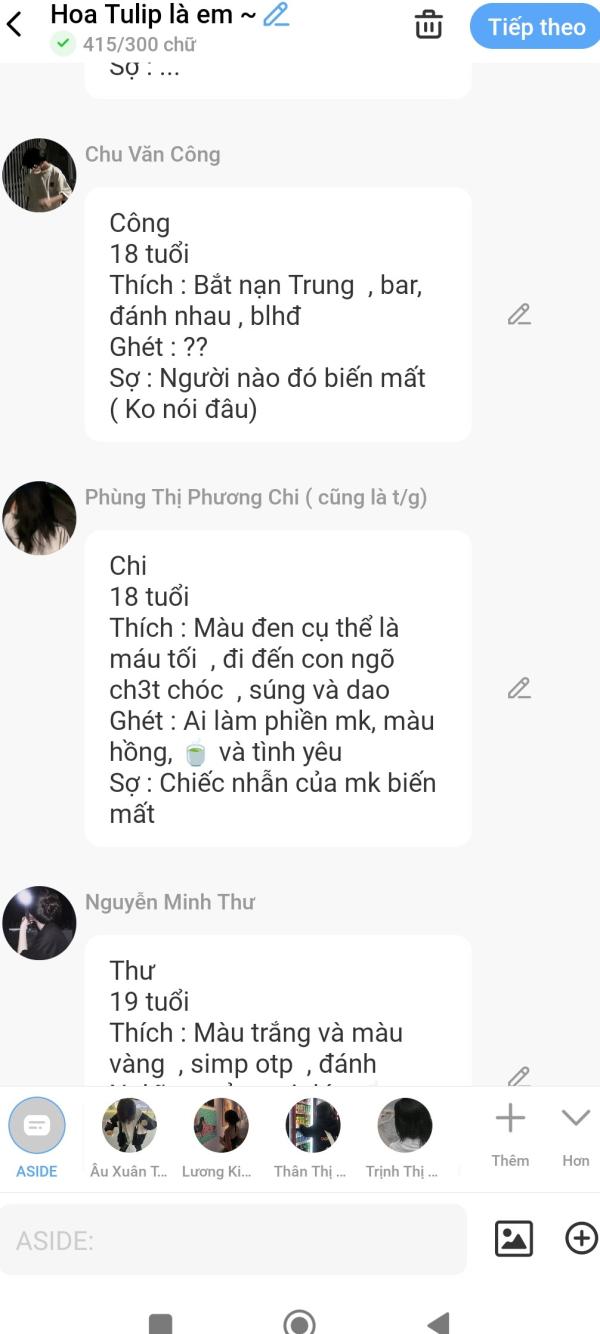Screen dimensions: 600x1334
Task: Focus the ASIDE text input field
Action: 233,1240
